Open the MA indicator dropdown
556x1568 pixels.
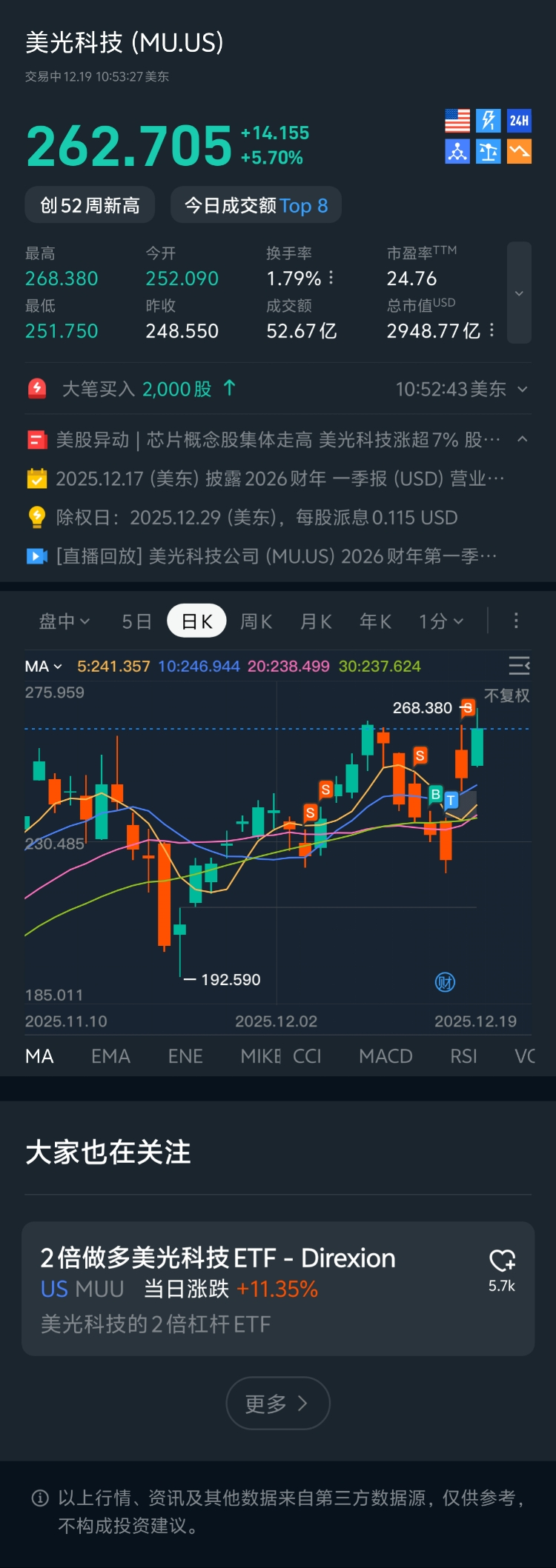click(x=43, y=667)
